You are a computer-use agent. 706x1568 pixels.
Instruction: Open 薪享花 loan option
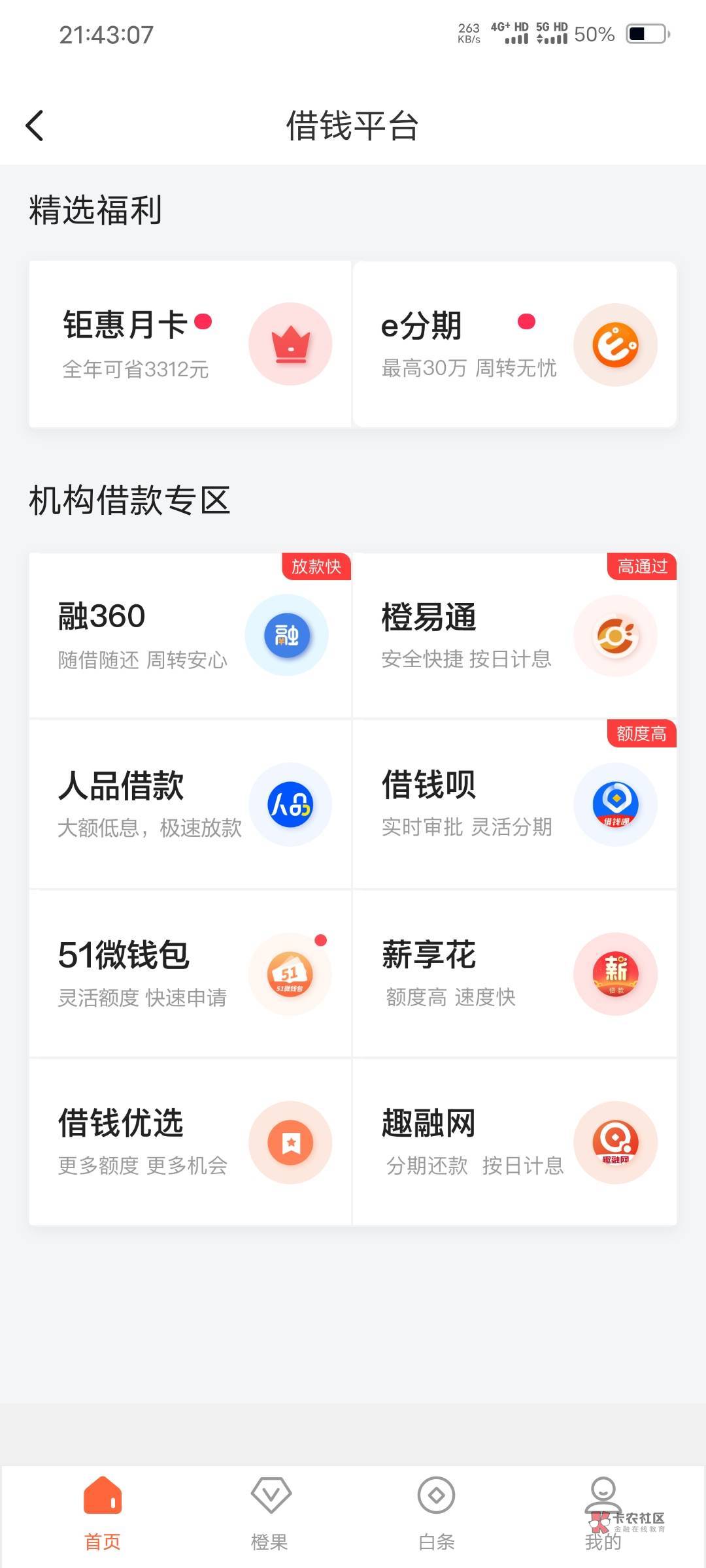[x=514, y=973]
